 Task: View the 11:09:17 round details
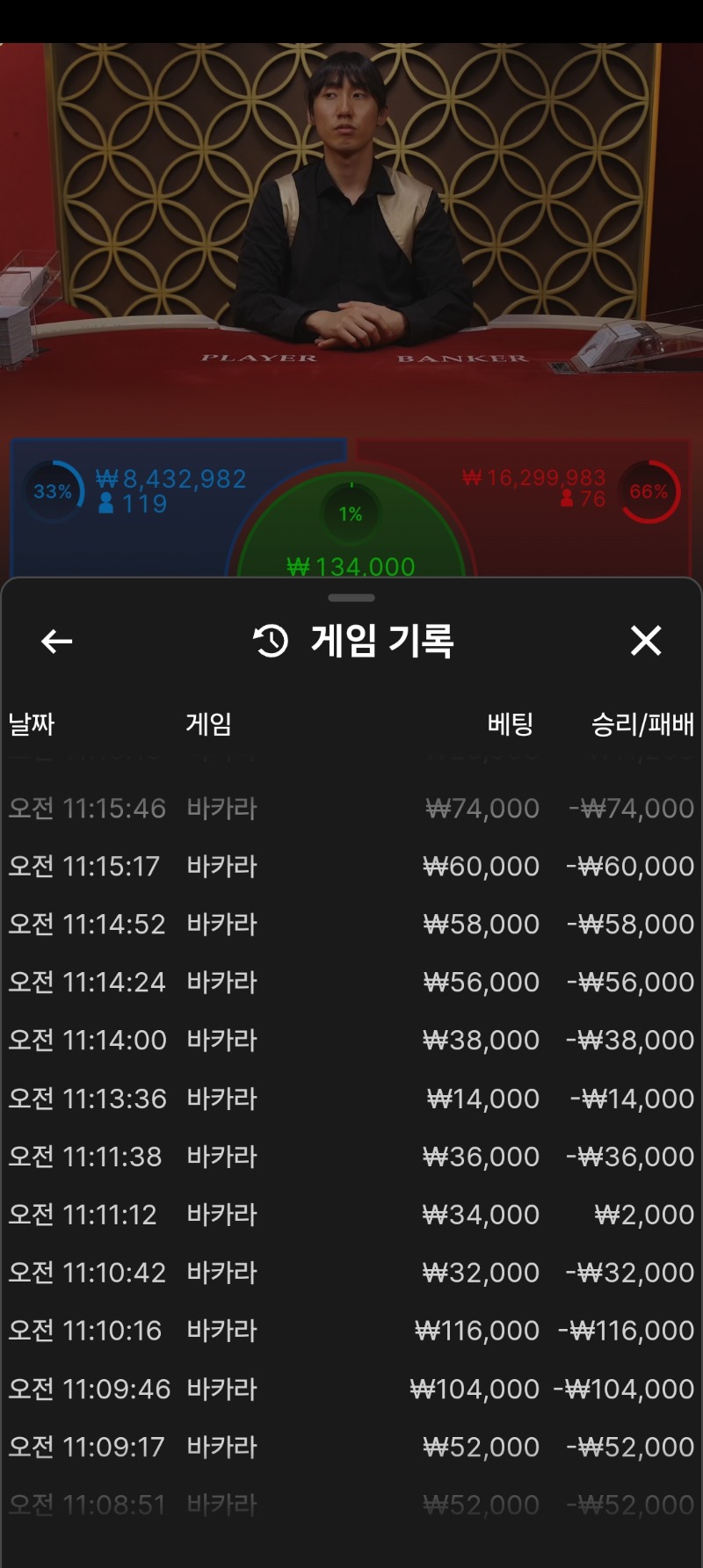(x=351, y=1447)
